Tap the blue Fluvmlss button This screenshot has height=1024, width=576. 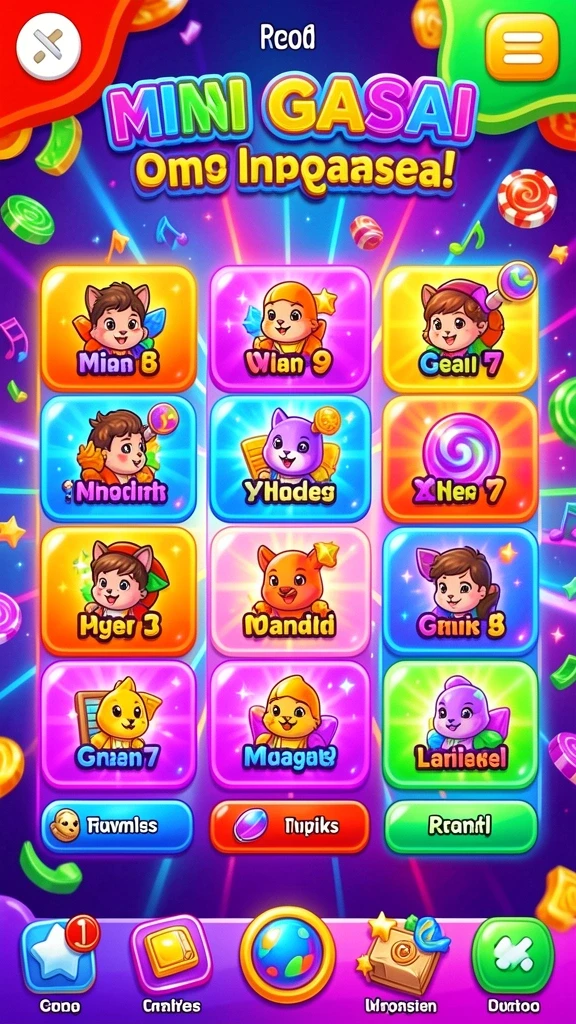[x=118, y=826]
